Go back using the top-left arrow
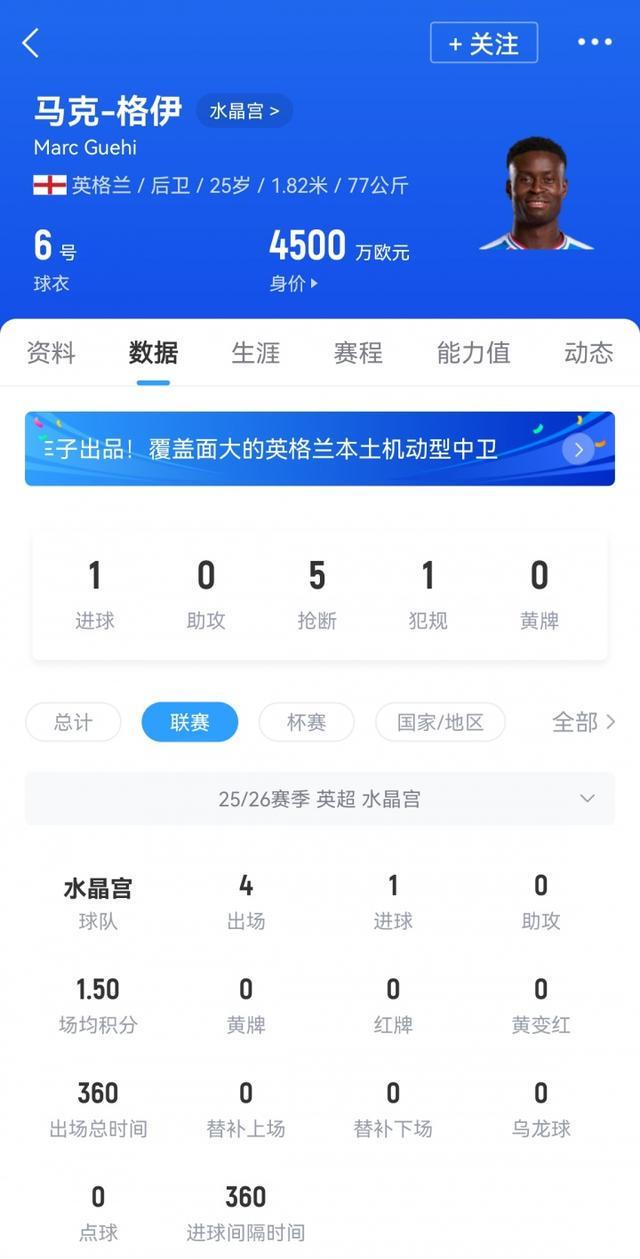 (31, 43)
